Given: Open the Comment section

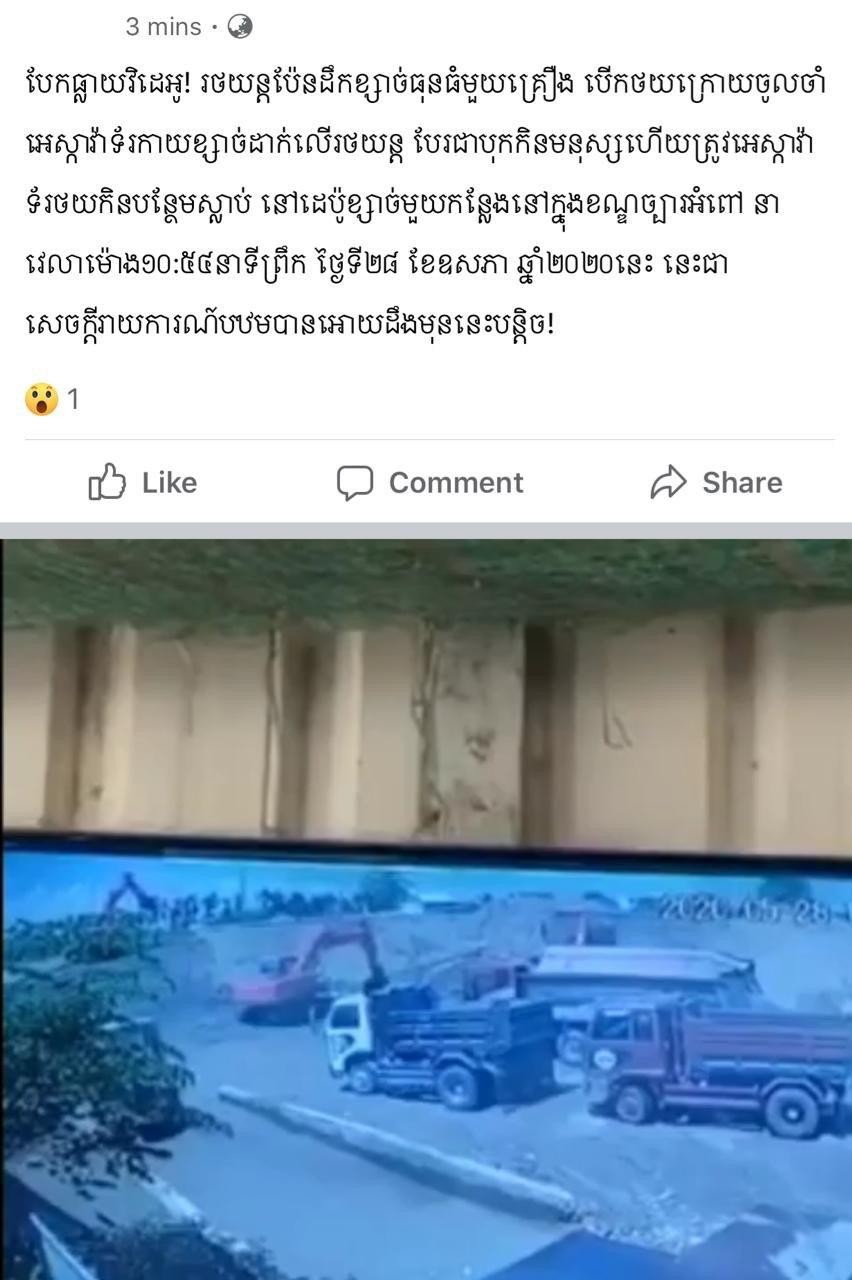Looking at the screenshot, I should pyautogui.click(x=430, y=483).
